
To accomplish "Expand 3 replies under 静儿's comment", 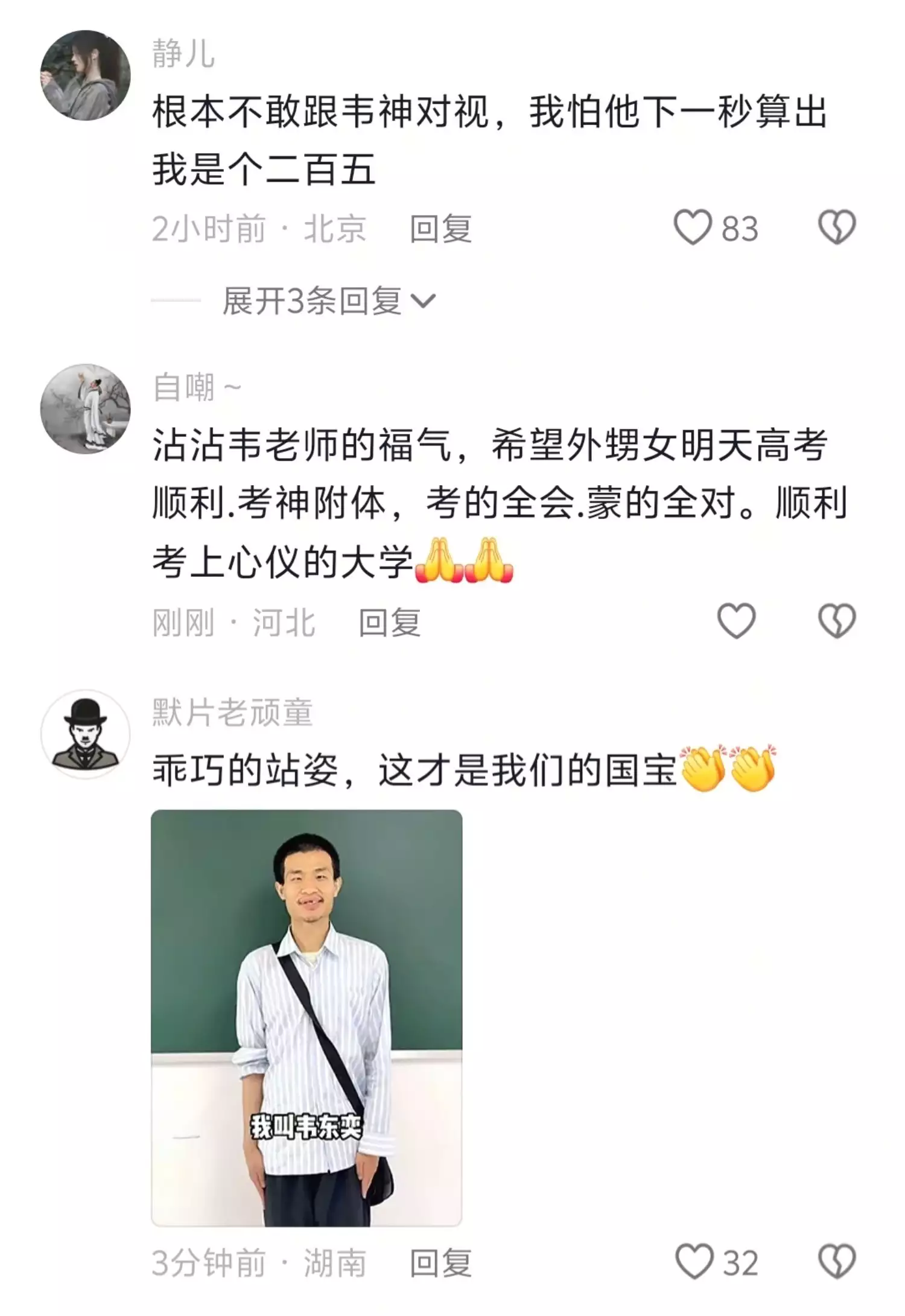I will click(329, 300).
